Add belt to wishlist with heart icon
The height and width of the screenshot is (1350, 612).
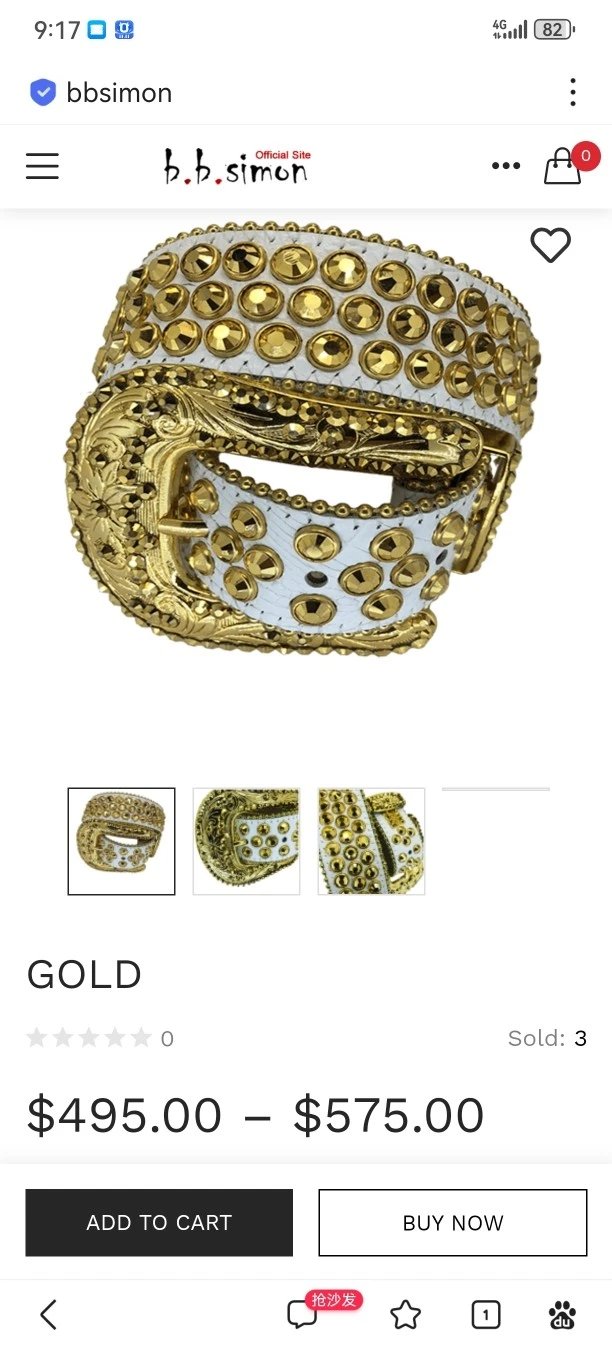550,245
